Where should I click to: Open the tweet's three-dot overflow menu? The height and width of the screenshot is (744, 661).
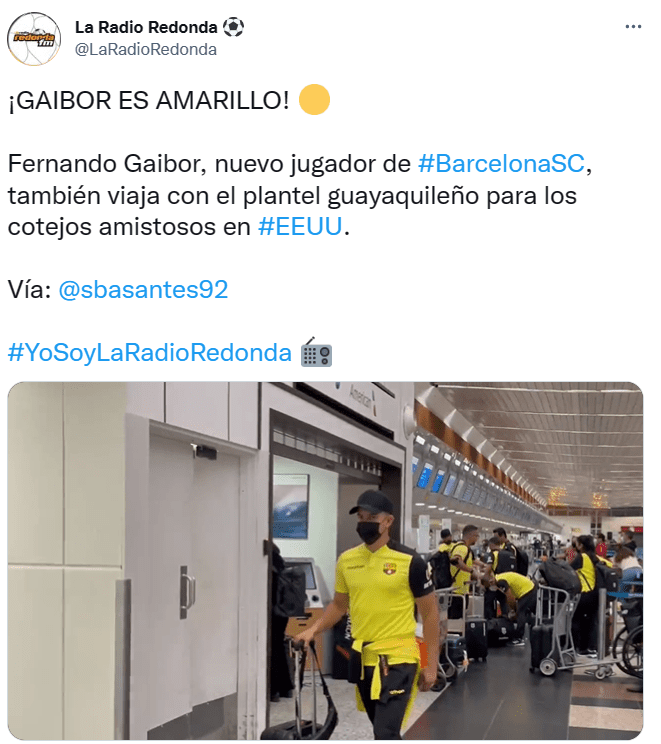(x=632, y=28)
